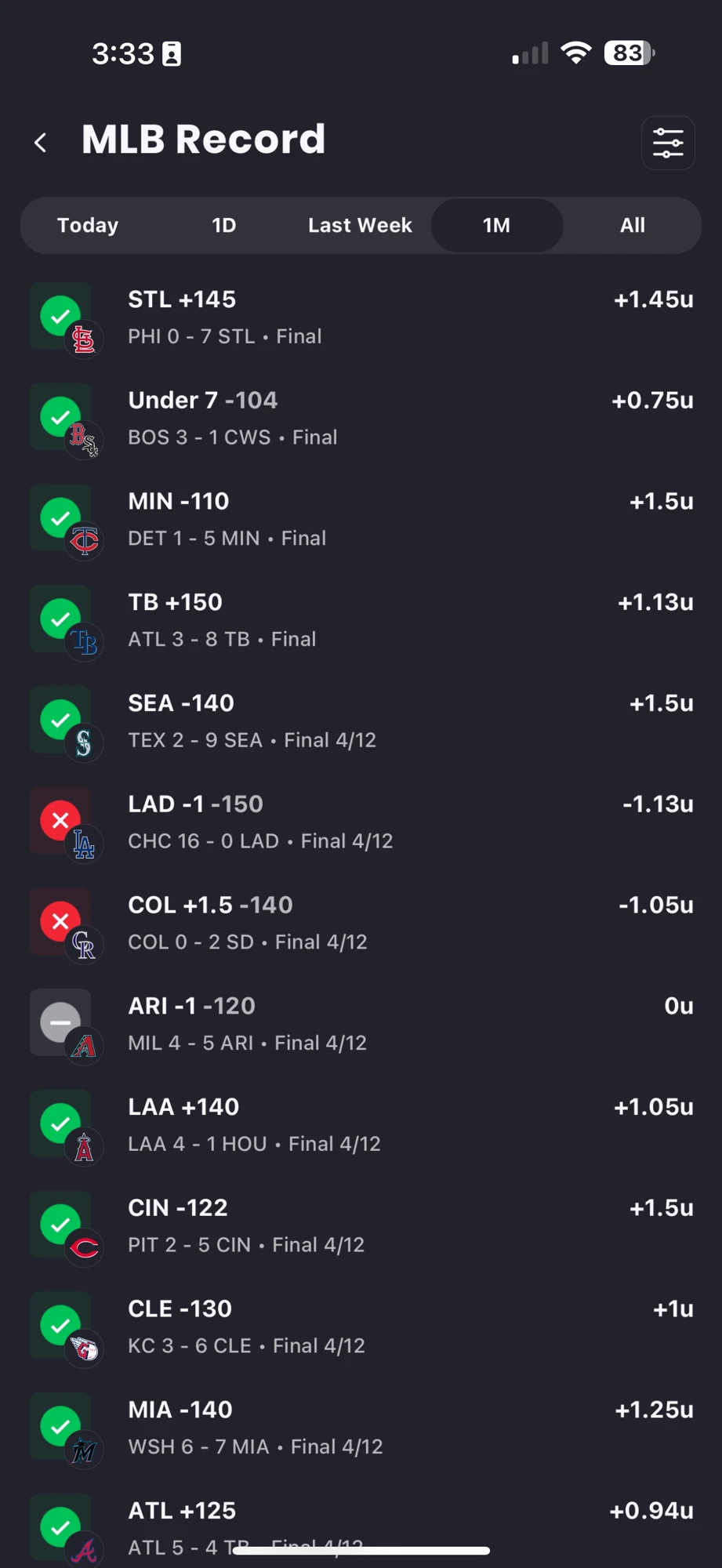The height and width of the screenshot is (1568, 722).
Task: View the MIN -110 pick details
Action: pyautogui.click(x=361, y=520)
